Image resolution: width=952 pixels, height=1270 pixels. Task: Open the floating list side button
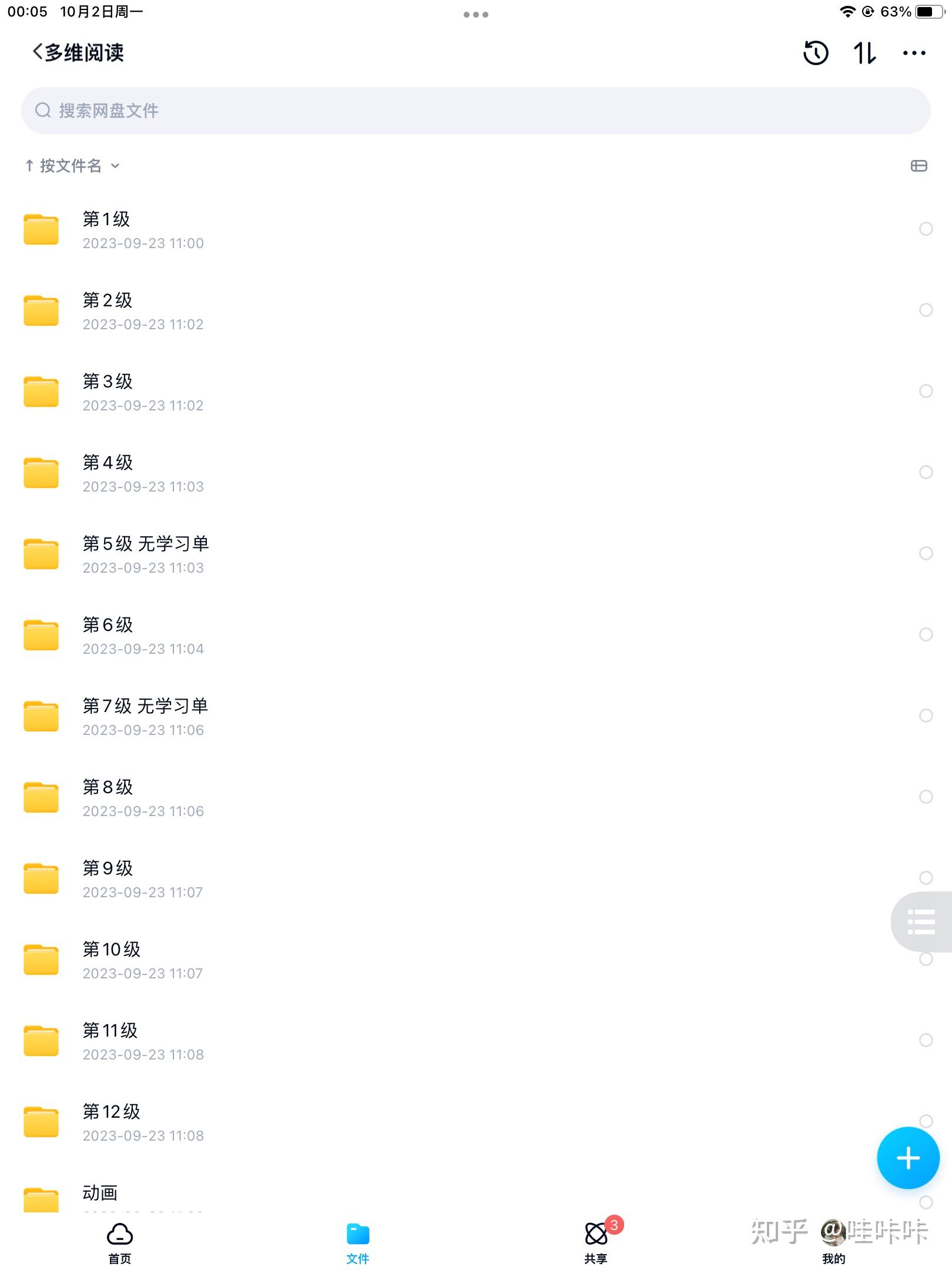tap(921, 921)
